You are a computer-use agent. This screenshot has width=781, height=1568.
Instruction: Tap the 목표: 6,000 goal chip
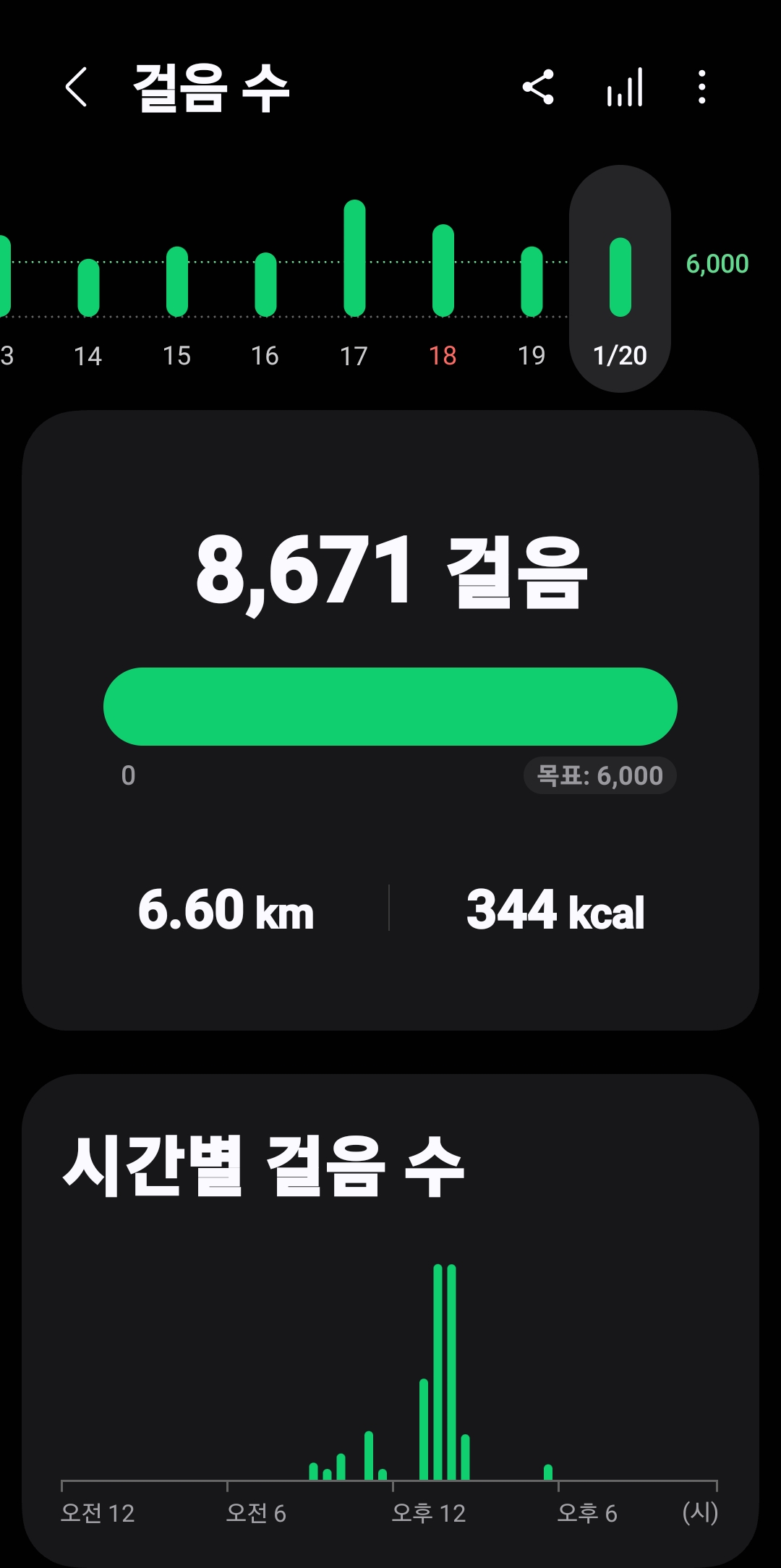point(599,775)
